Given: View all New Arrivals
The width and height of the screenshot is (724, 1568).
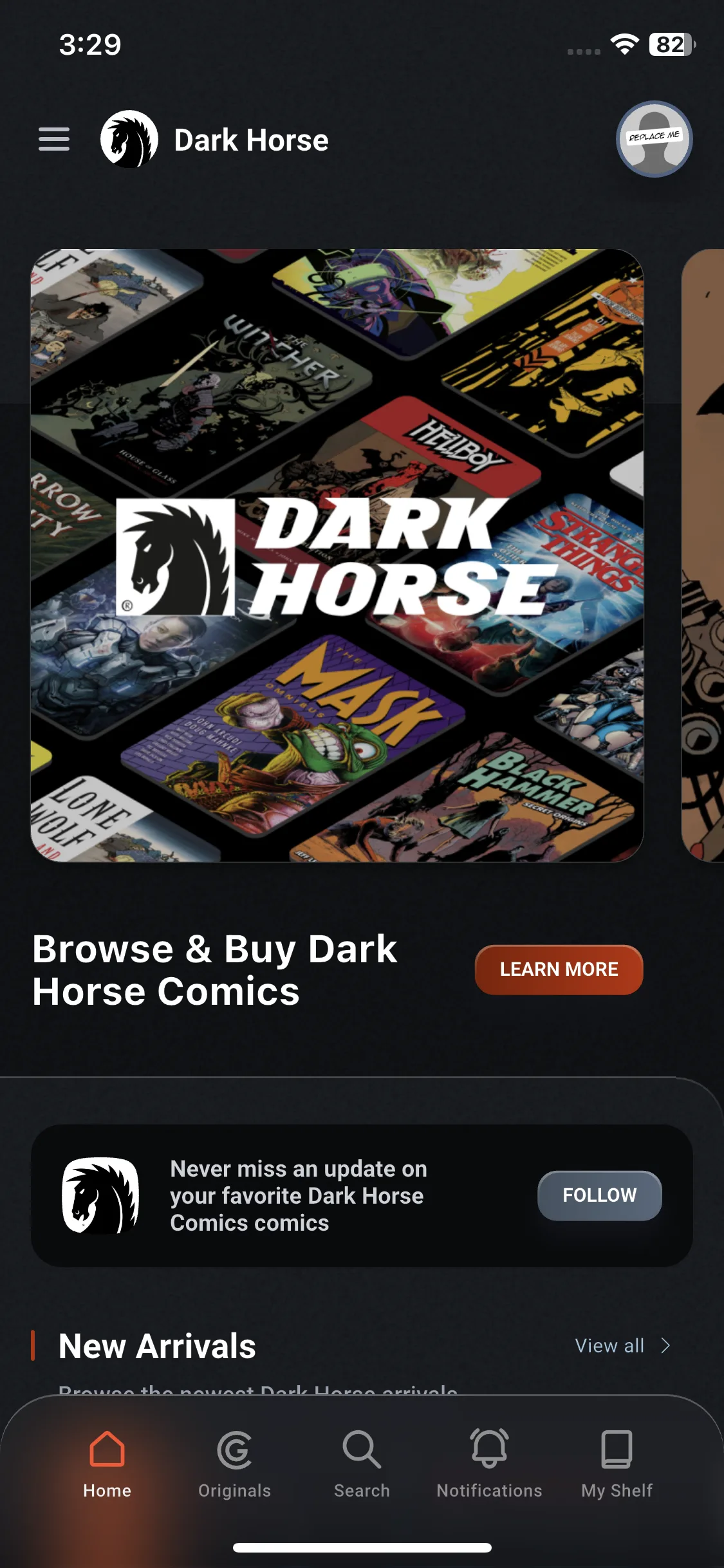Looking at the screenshot, I should (x=622, y=1346).
